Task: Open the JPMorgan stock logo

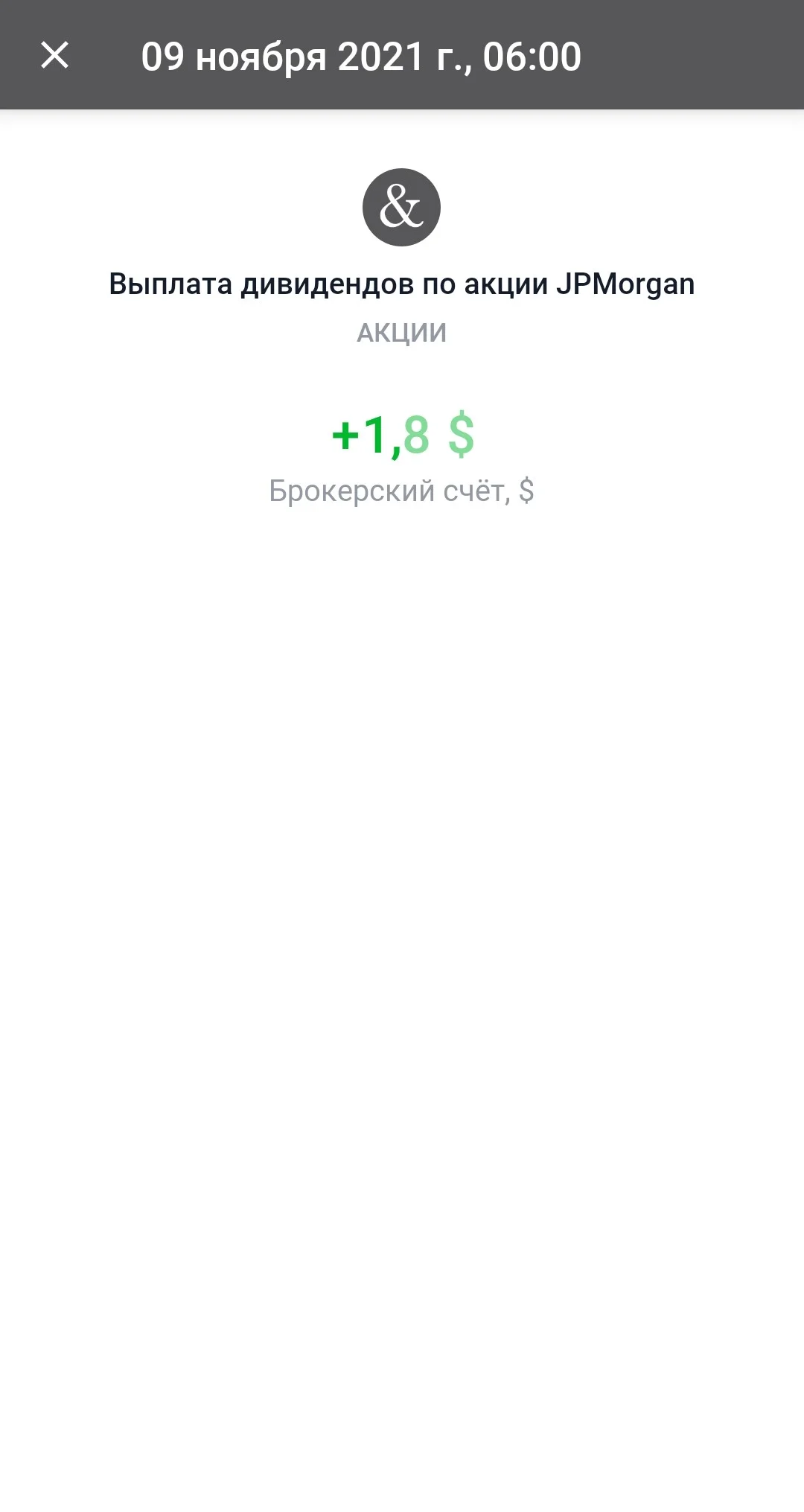Action: (401, 207)
